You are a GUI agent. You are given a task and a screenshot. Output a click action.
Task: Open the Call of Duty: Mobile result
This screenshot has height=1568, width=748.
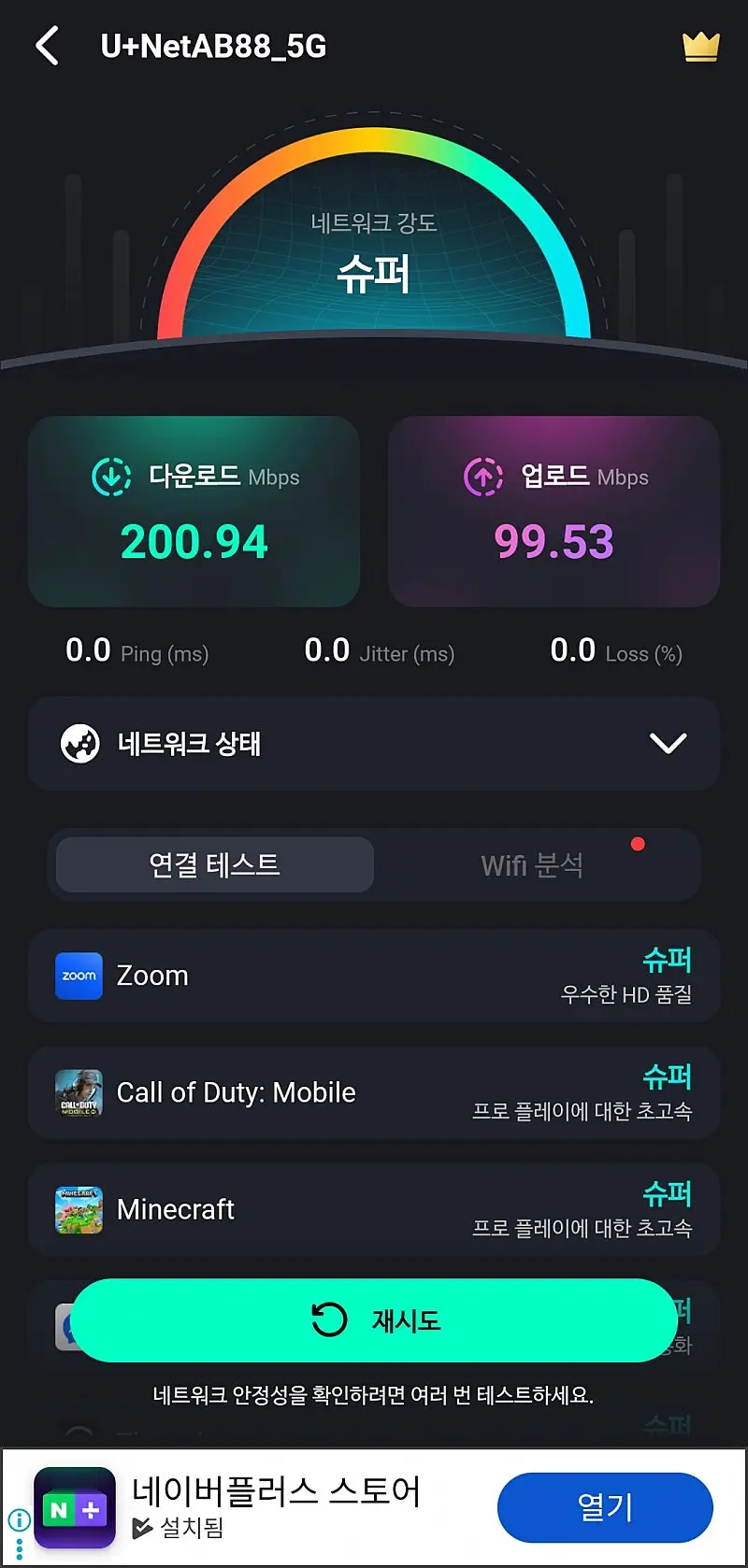374,1092
